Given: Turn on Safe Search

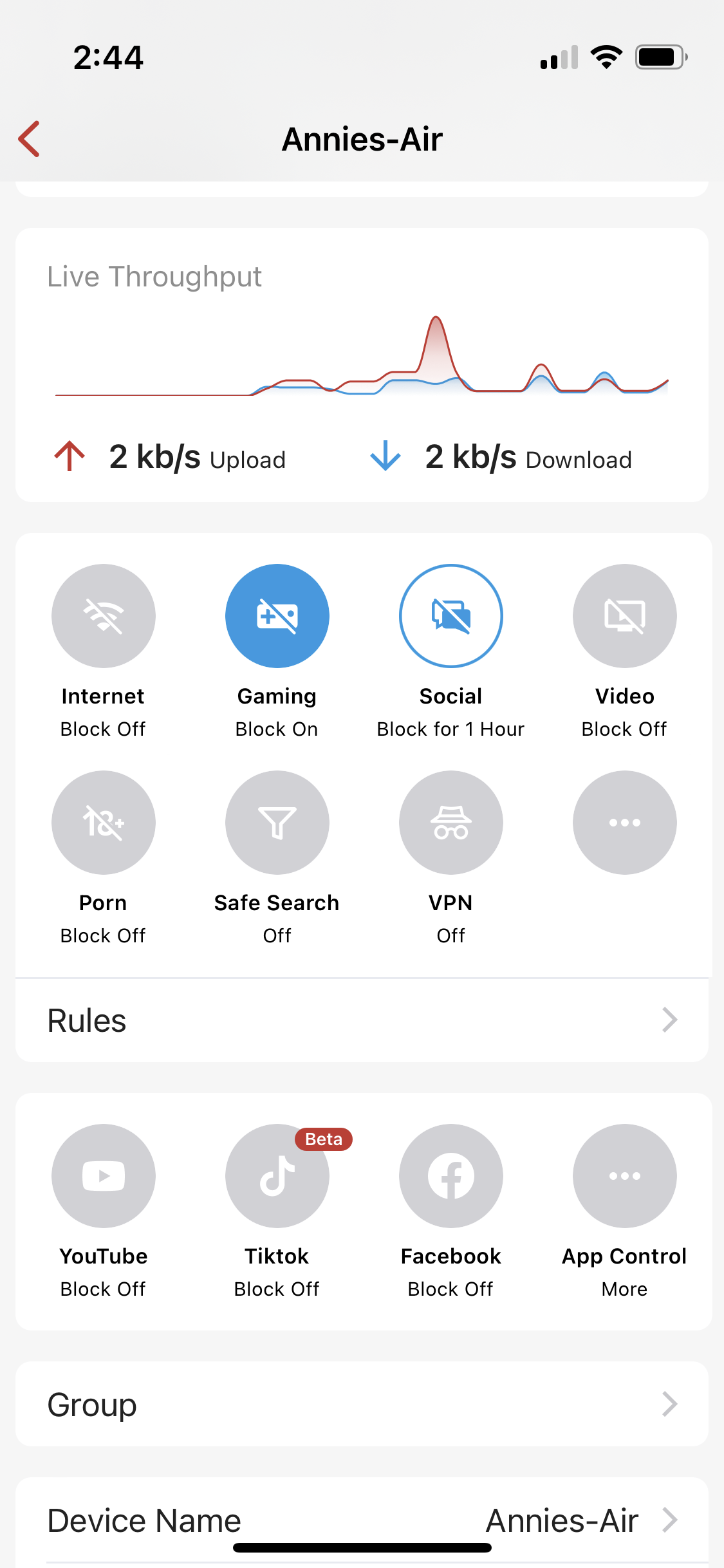Looking at the screenshot, I should coord(277,823).
